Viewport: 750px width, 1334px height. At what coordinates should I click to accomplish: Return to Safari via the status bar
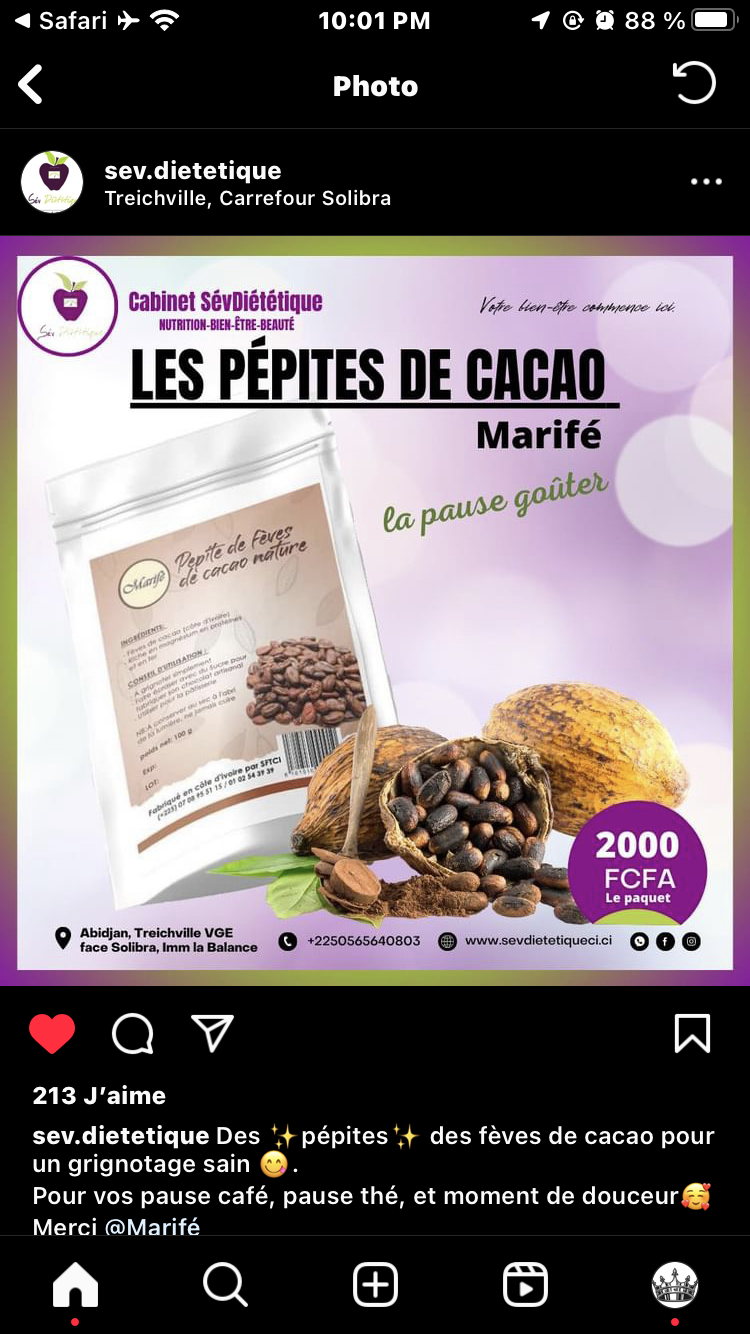(61, 20)
